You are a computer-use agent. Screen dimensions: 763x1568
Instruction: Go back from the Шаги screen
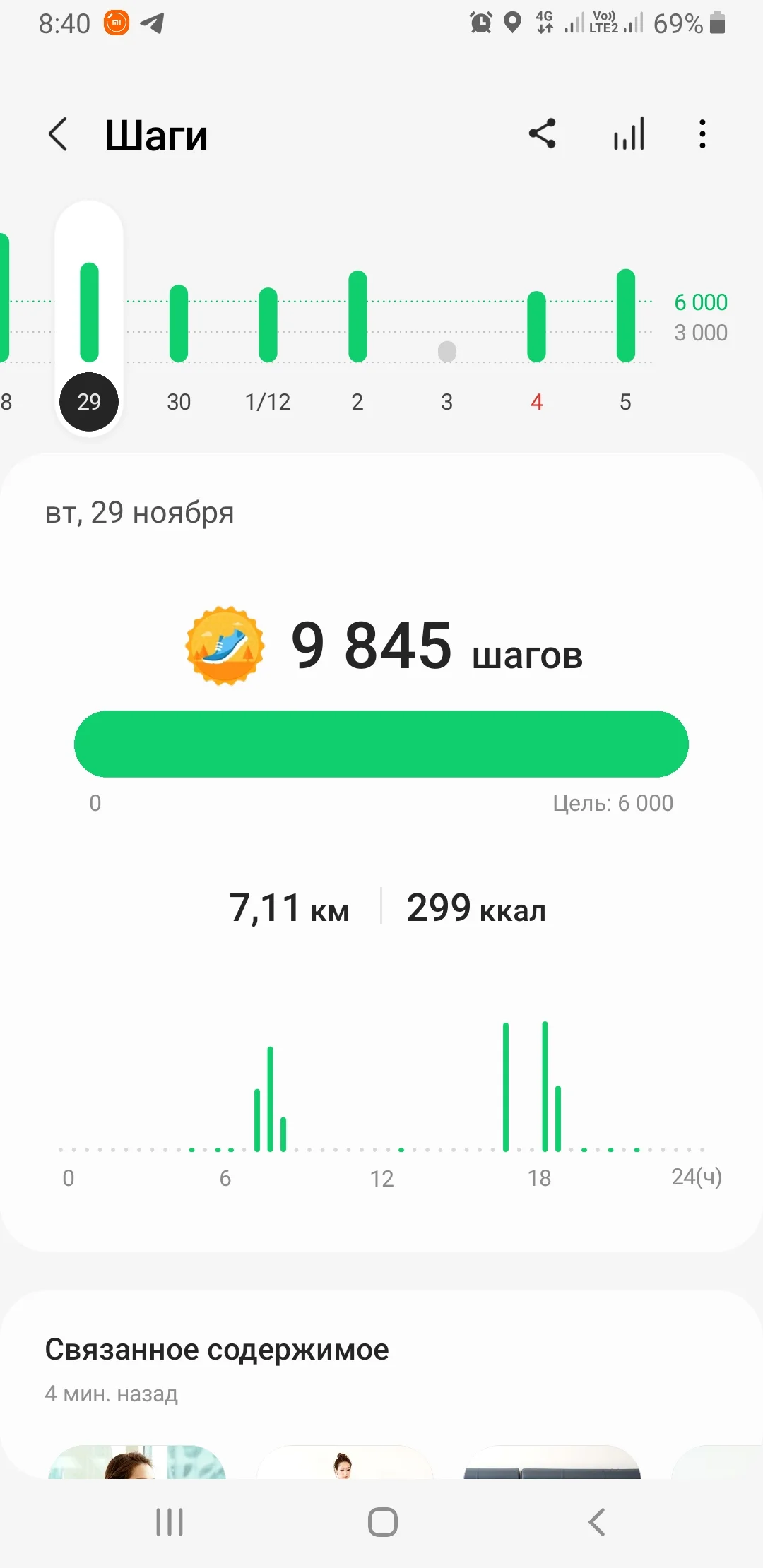[59, 134]
